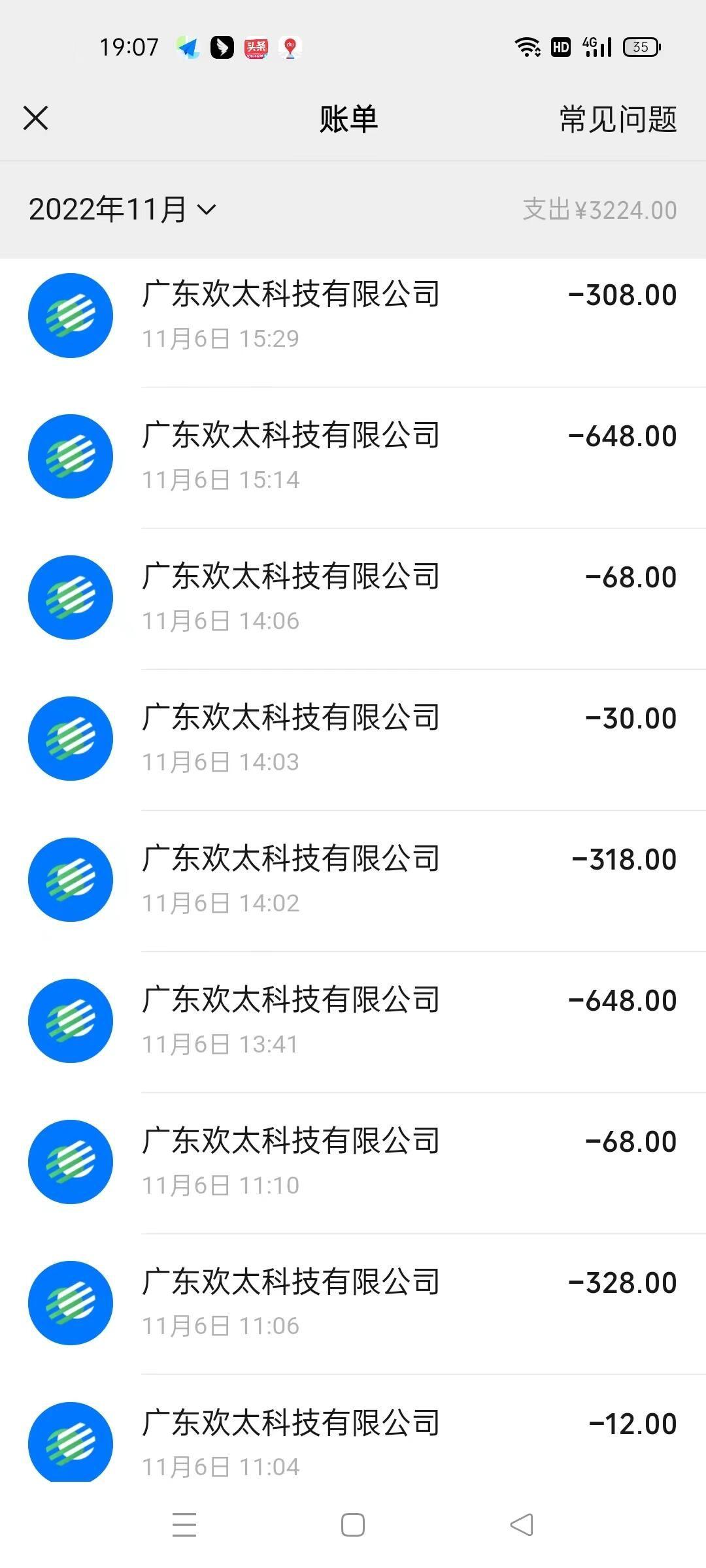Screen dimensions: 706x1568
Task: Go back using system navigation
Action: point(522,1525)
